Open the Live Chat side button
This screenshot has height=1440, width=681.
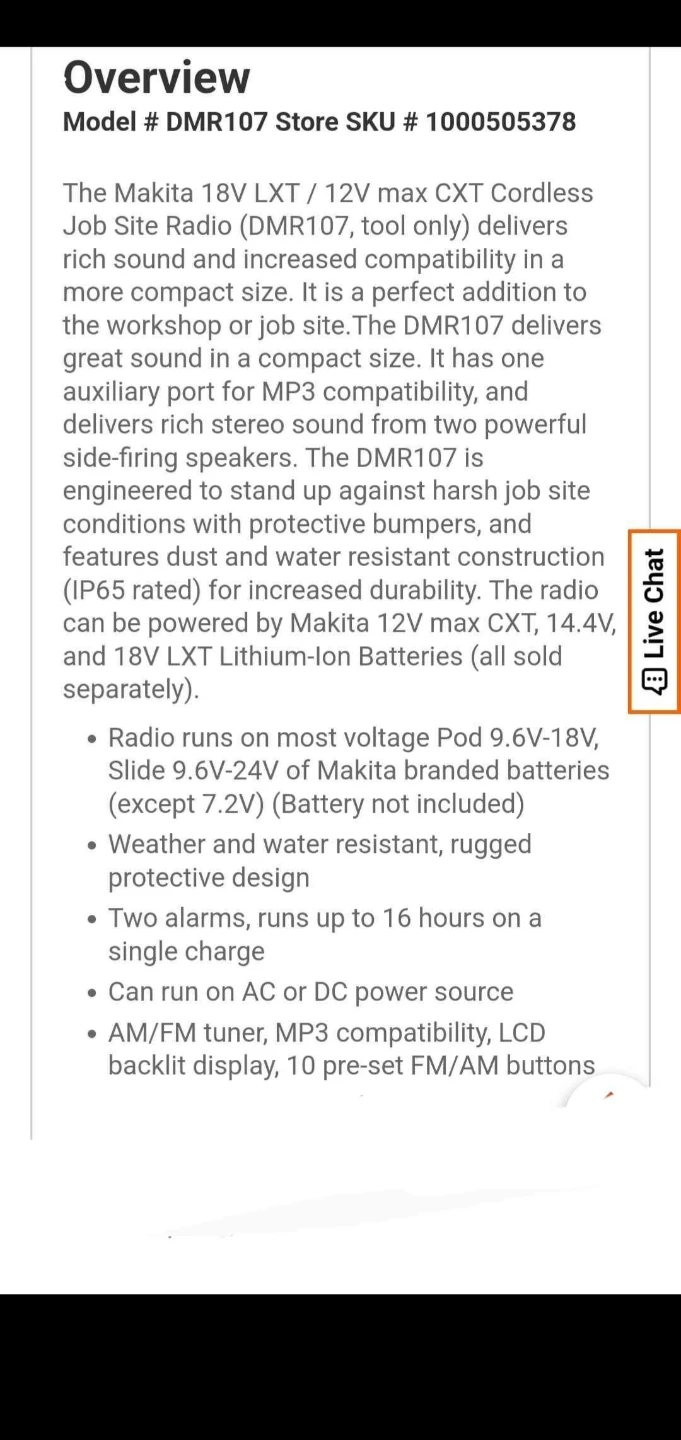coord(655,621)
